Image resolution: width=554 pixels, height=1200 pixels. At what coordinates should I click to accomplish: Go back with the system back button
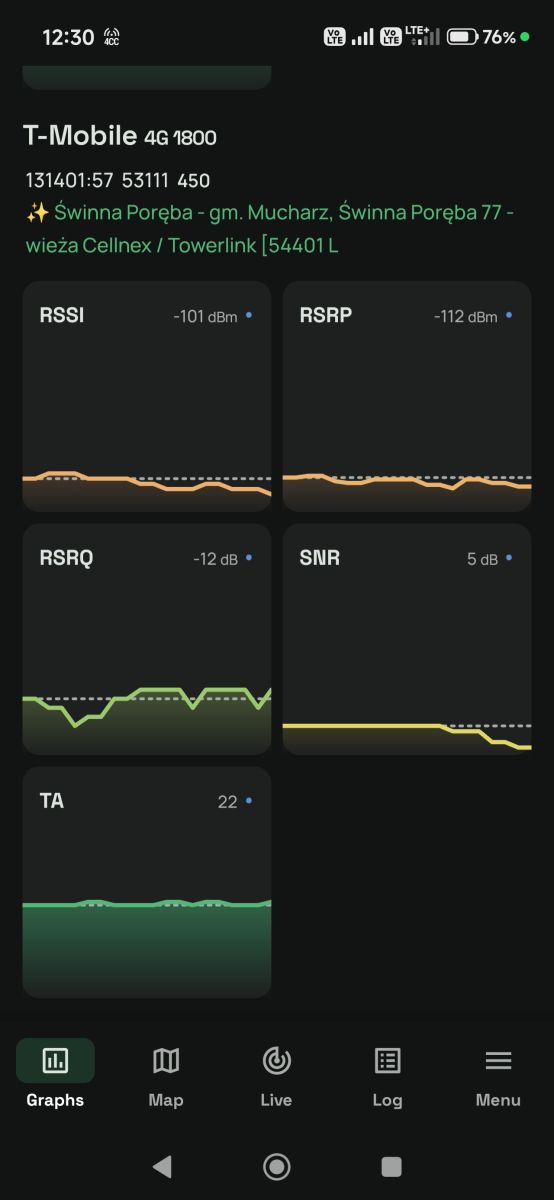162,1166
